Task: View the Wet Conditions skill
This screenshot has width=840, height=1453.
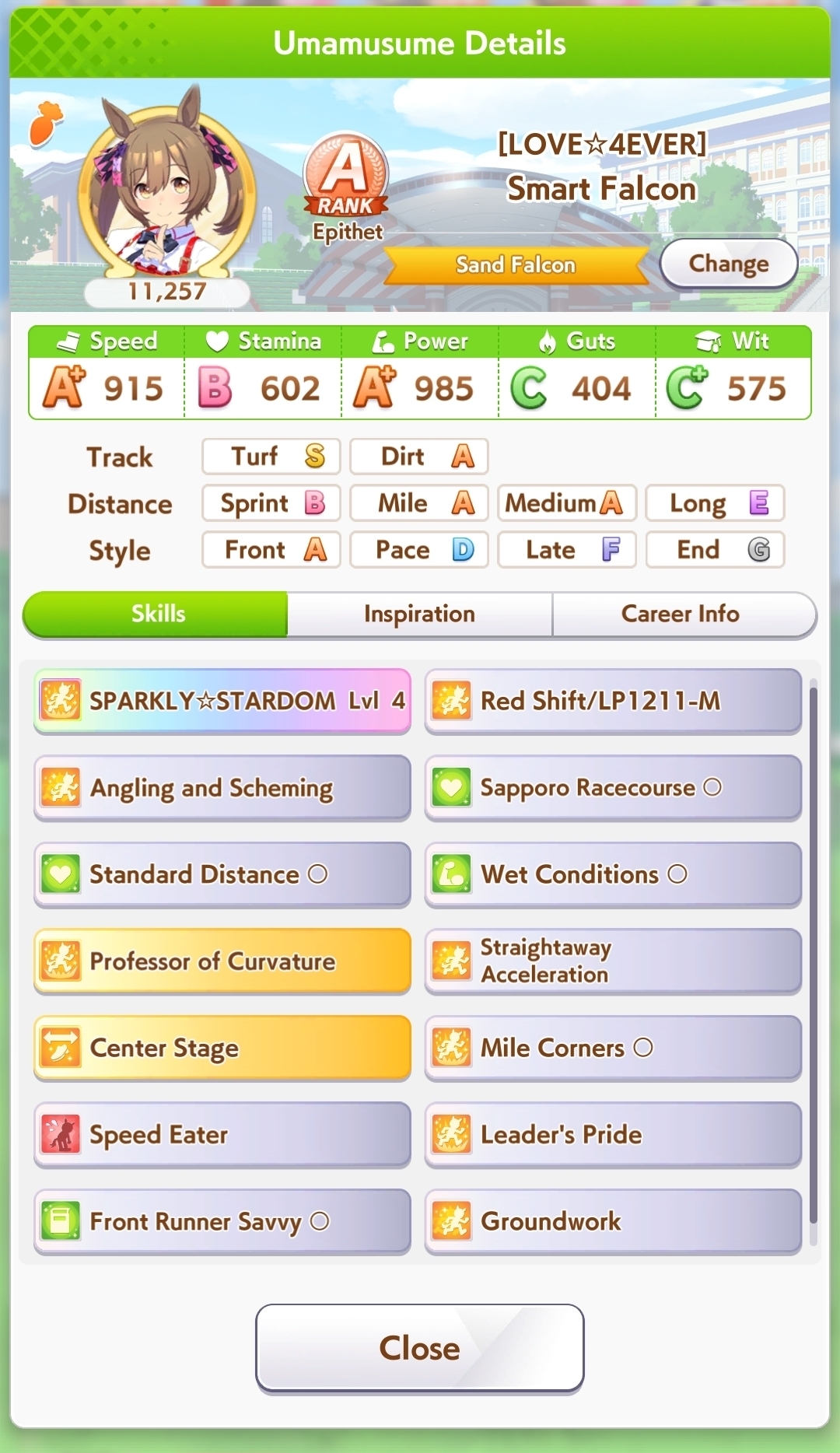Action: click(x=613, y=874)
